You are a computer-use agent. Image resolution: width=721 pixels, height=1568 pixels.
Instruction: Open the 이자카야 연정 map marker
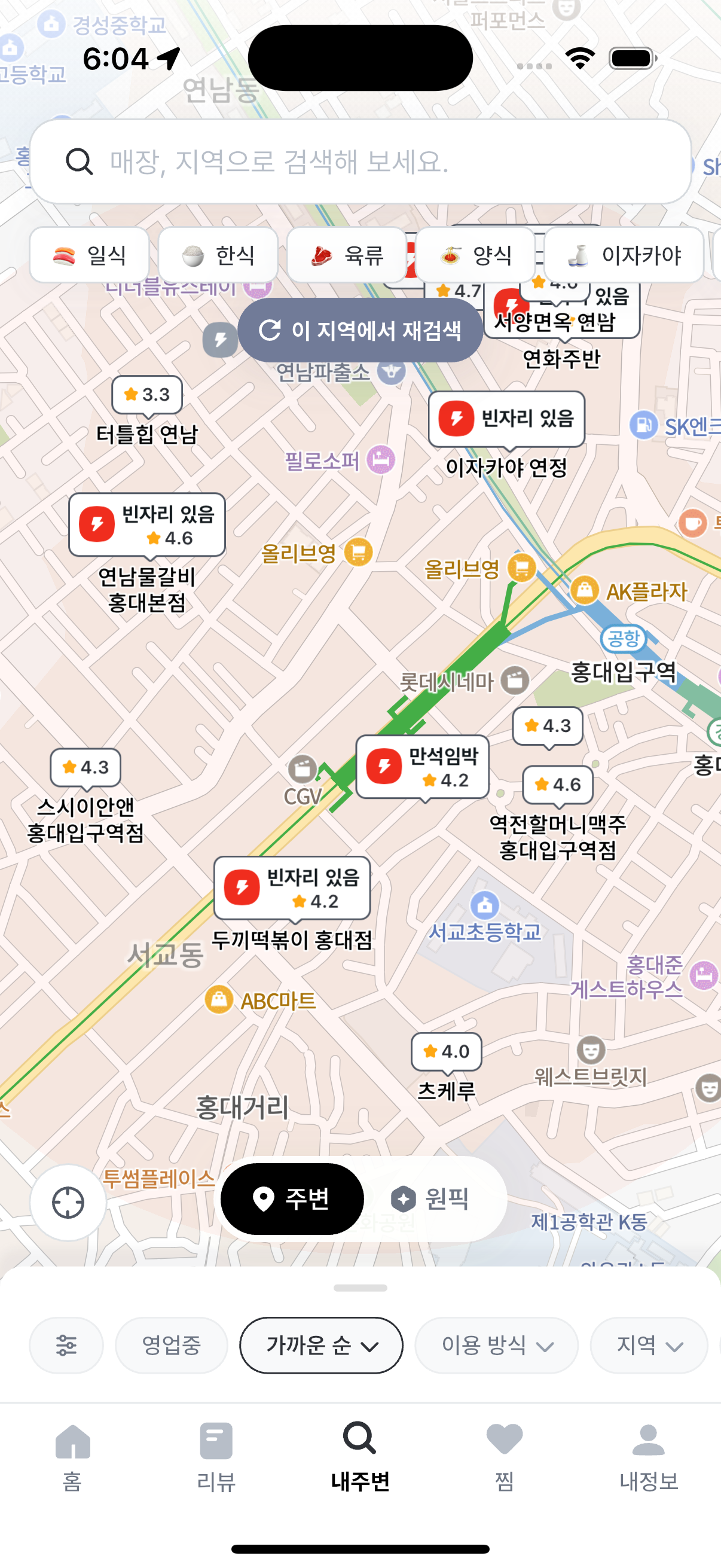click(x=506, y=419)
